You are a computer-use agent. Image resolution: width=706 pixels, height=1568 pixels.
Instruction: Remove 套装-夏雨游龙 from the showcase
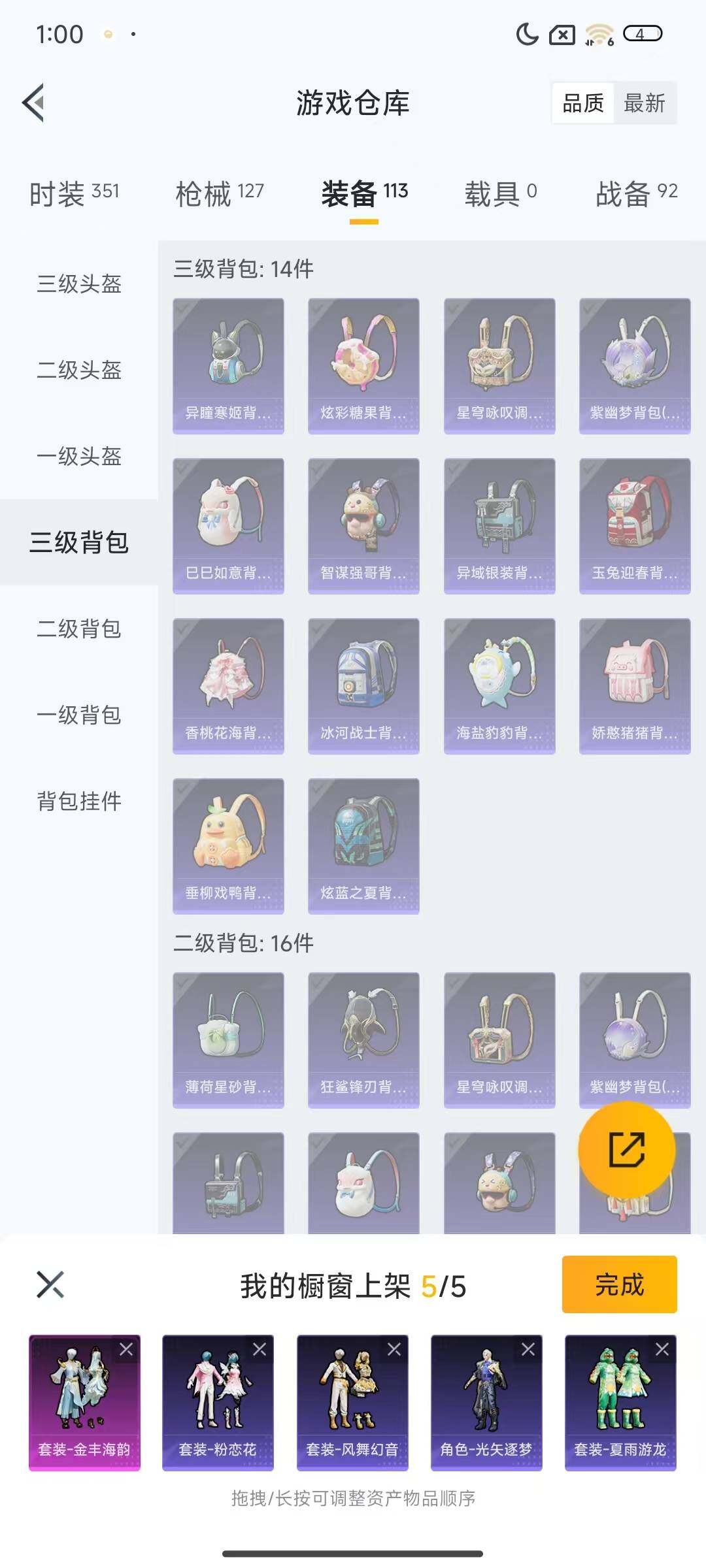tap(662, 1349)
